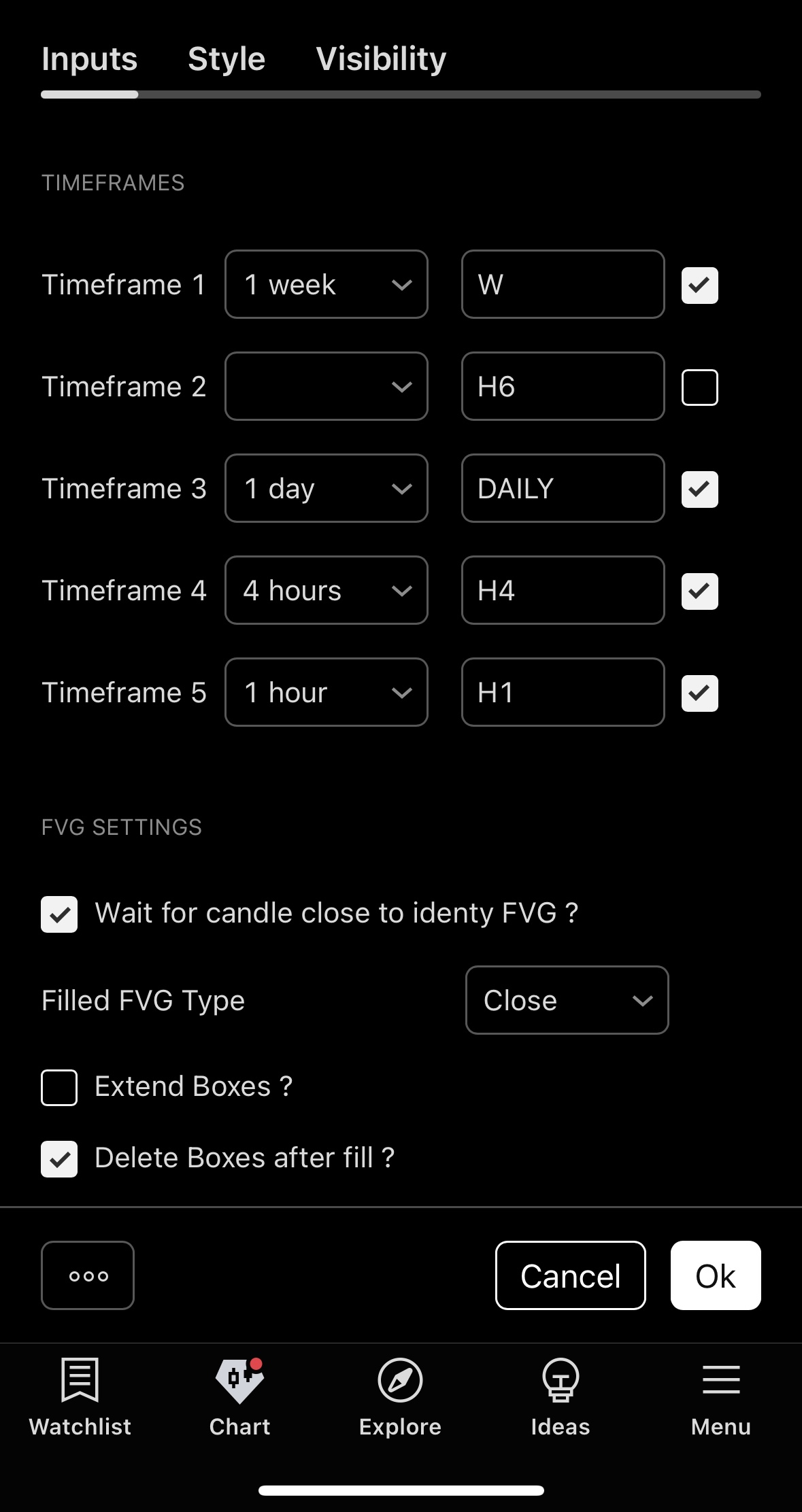This screenshot has height=1512, width=802.
Task: Uncheck Delete Boxes after fill
Action: [59, 1158]
